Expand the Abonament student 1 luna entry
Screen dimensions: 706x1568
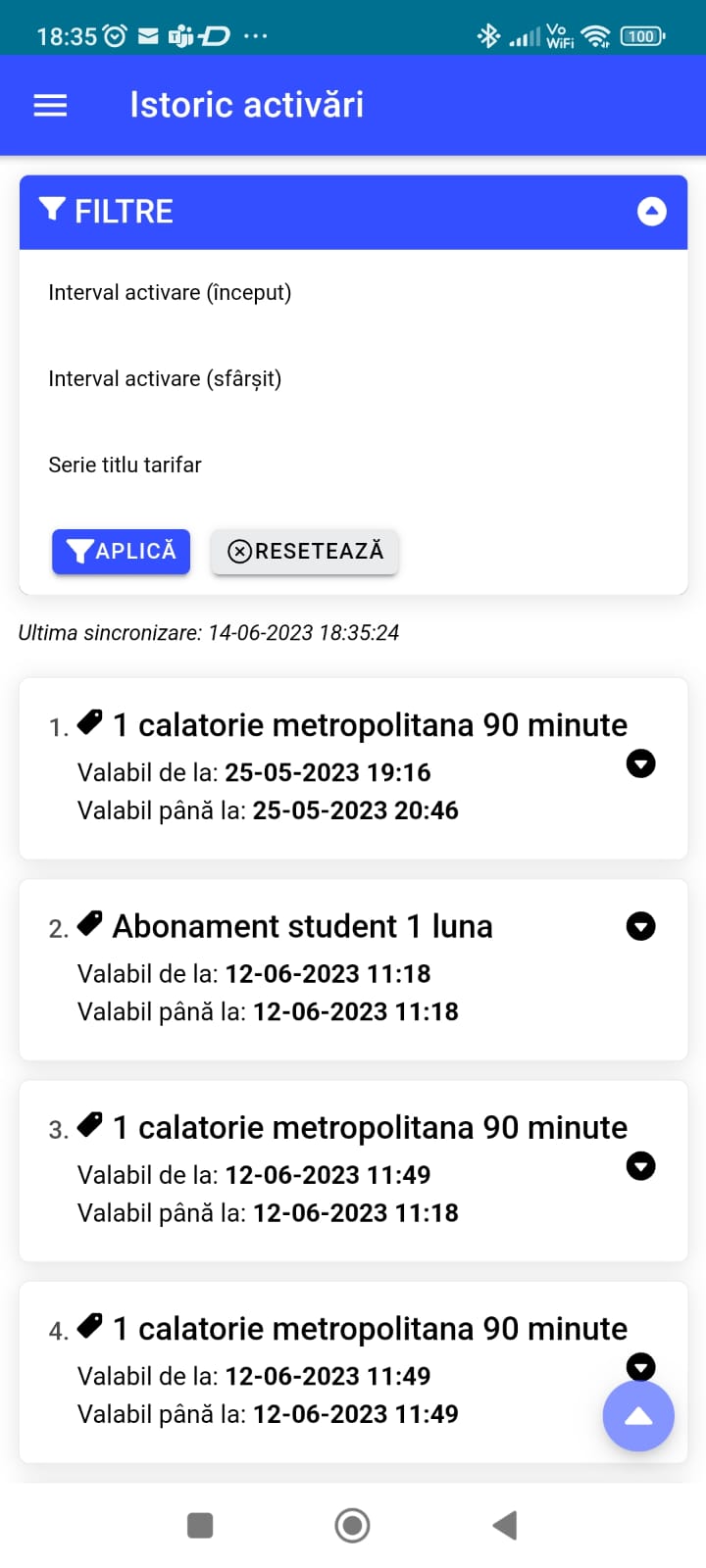640,926
